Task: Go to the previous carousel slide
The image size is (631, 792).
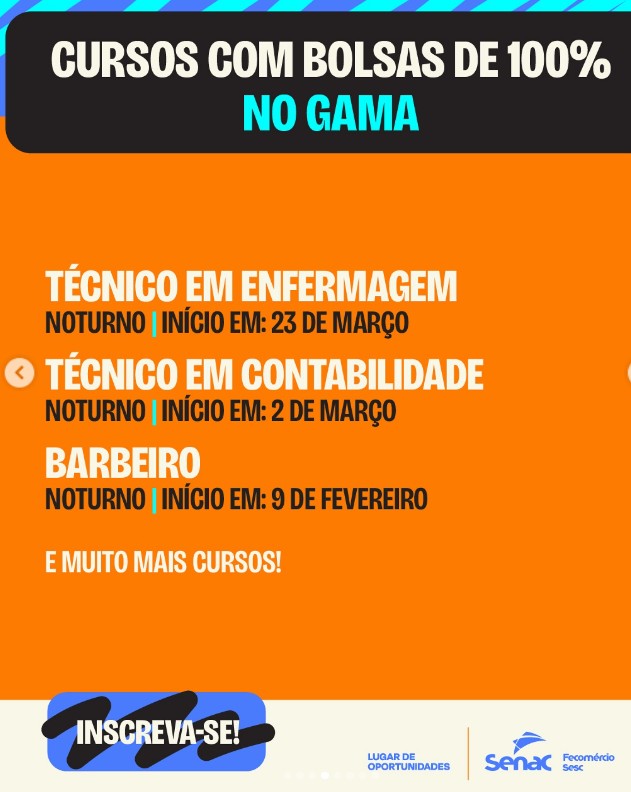Action: [x=19, y=373]
